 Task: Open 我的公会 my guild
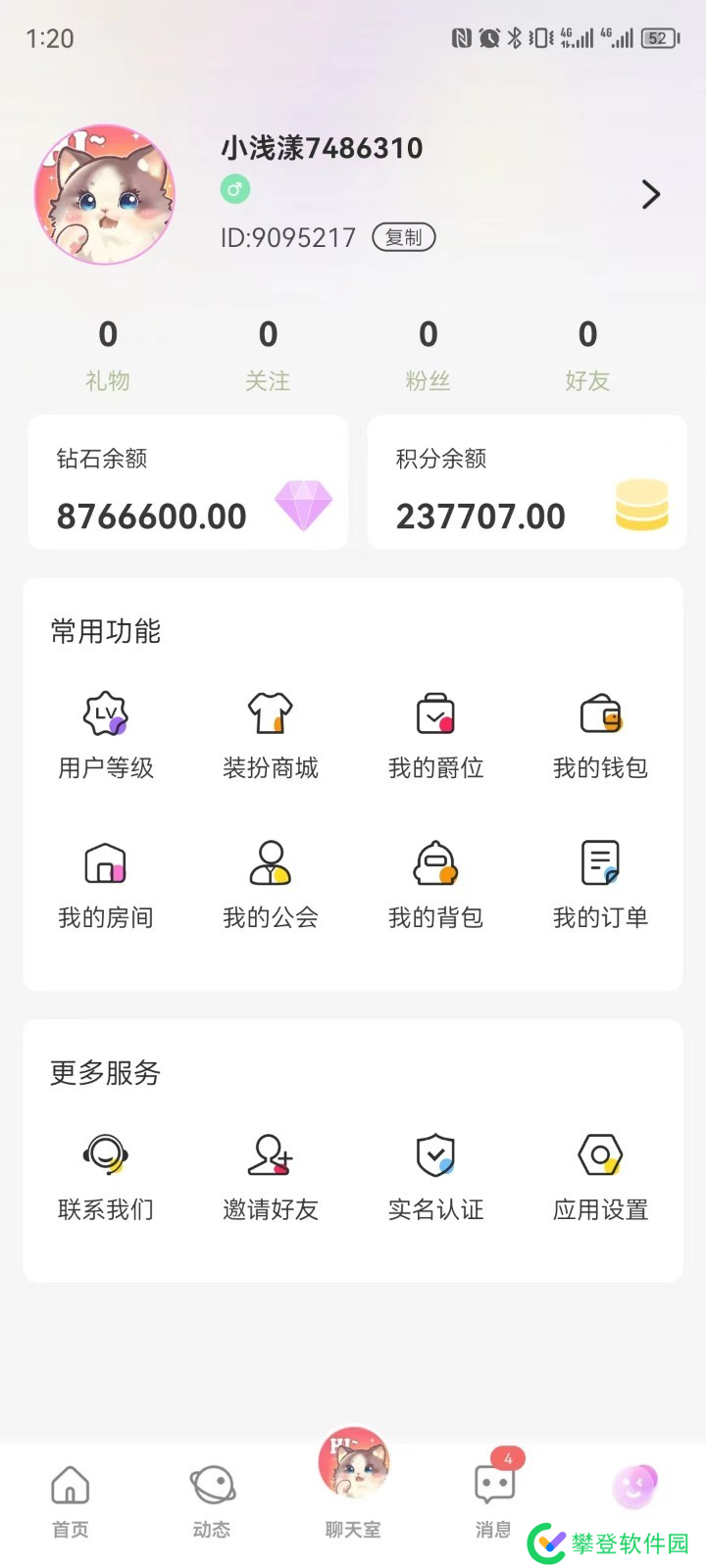point(271,884)
